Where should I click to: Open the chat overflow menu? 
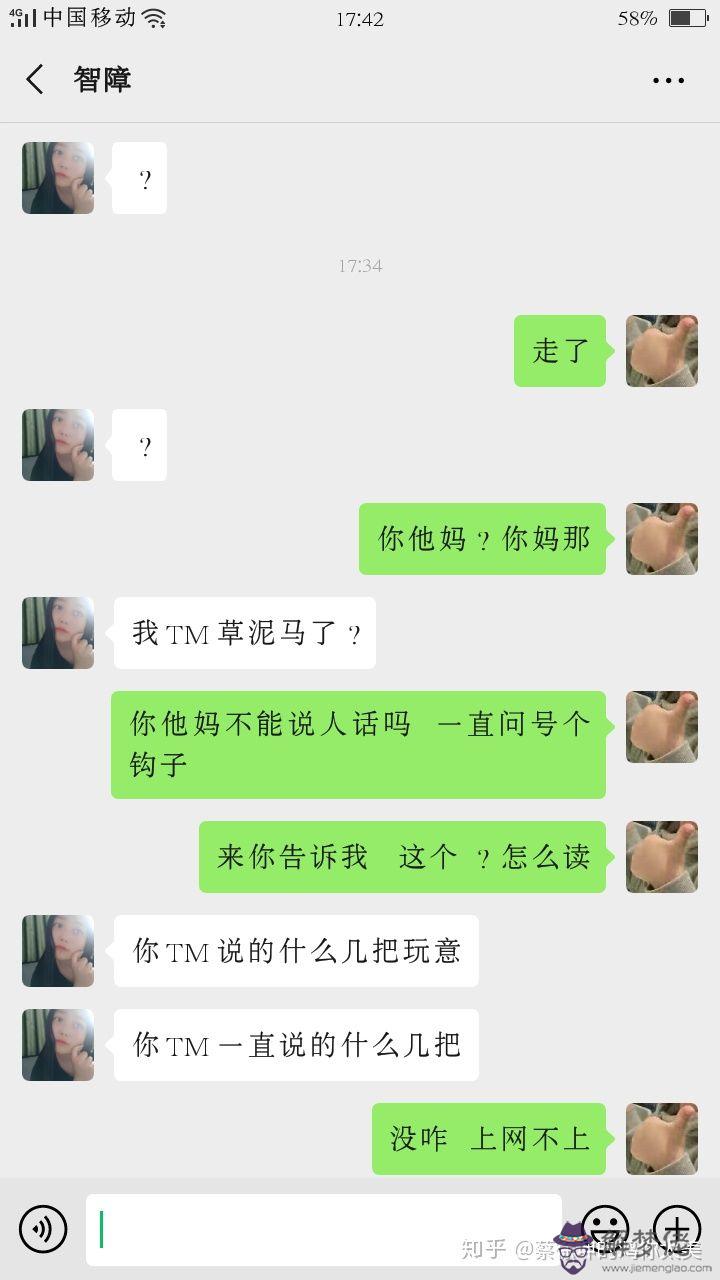pos(668,81)
